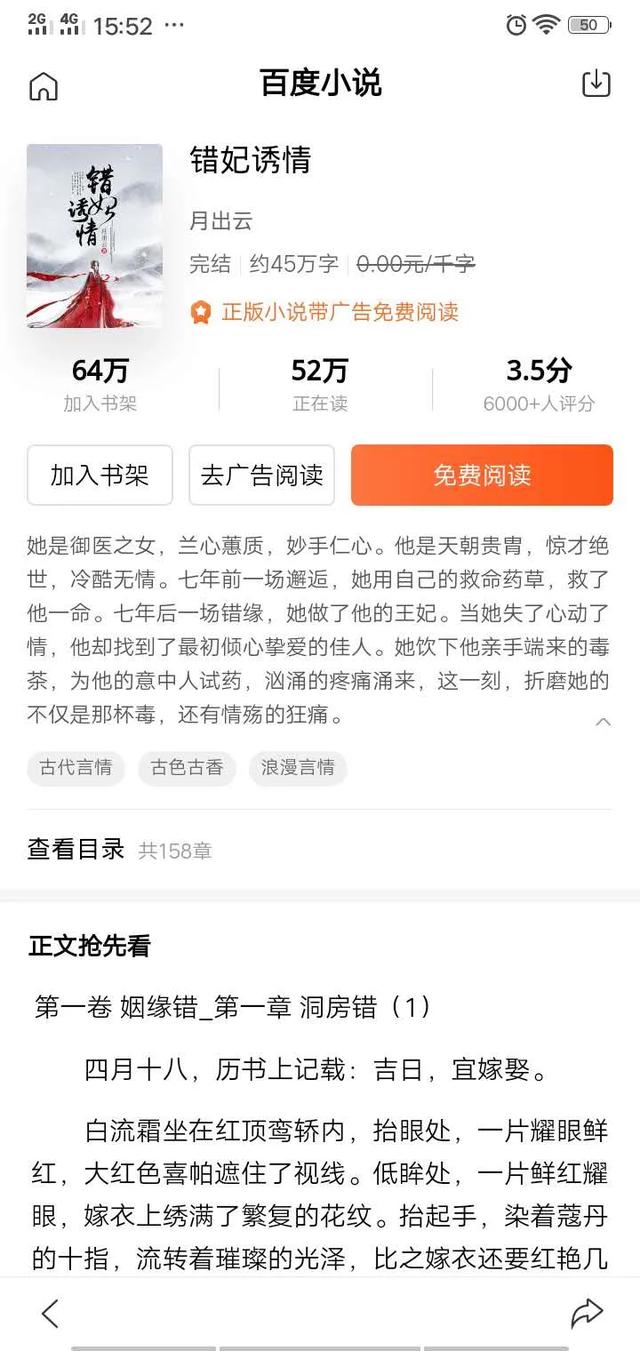Go to the home page icon

point(43,86)
